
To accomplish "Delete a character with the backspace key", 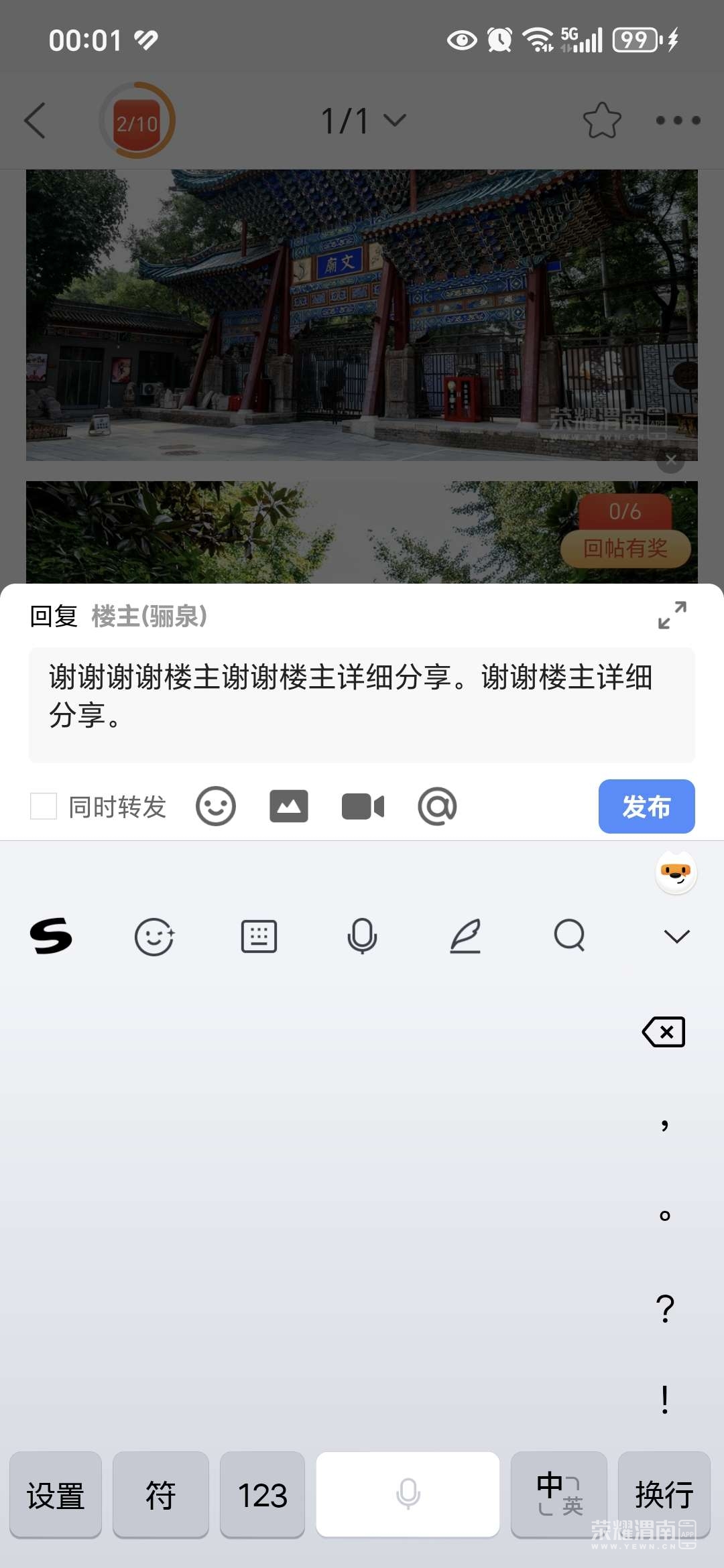I will [x=664, y=1032].
